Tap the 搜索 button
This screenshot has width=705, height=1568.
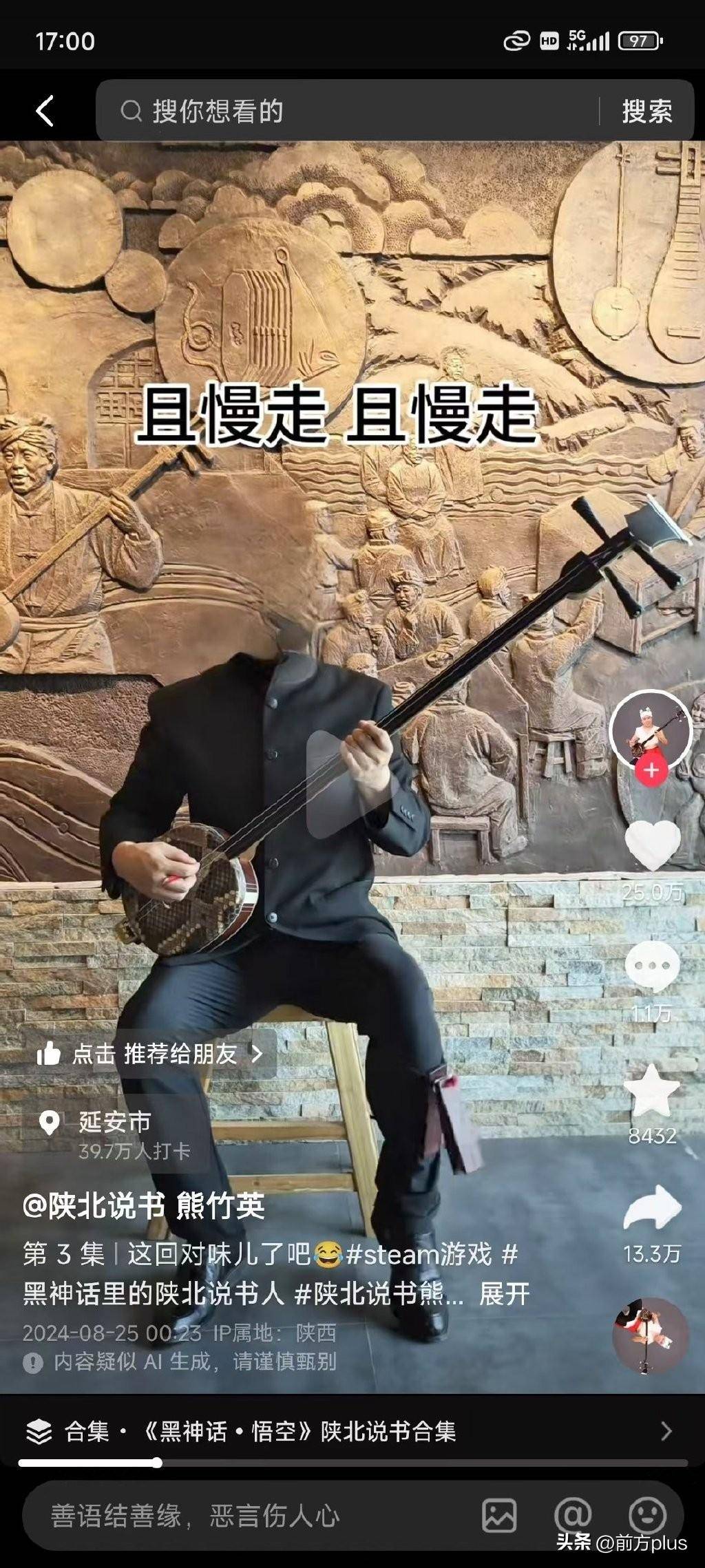[x=646, y=111]
